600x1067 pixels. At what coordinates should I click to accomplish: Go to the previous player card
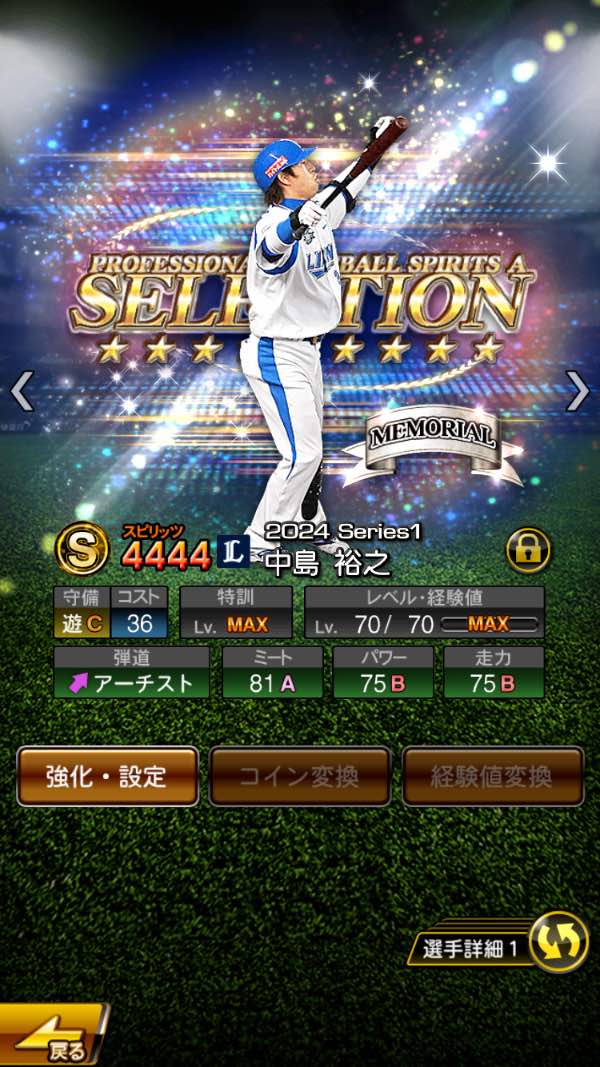[x=22, y=391]
